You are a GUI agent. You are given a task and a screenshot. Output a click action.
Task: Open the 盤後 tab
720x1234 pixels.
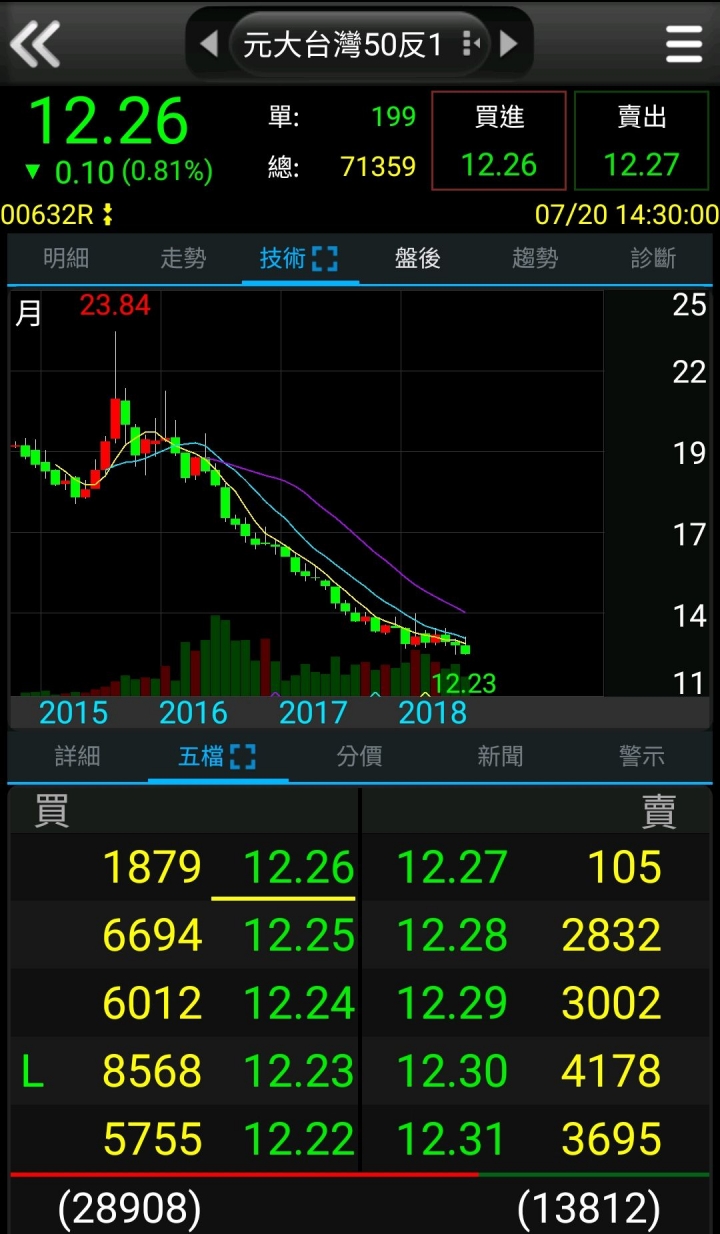point(417,259)
